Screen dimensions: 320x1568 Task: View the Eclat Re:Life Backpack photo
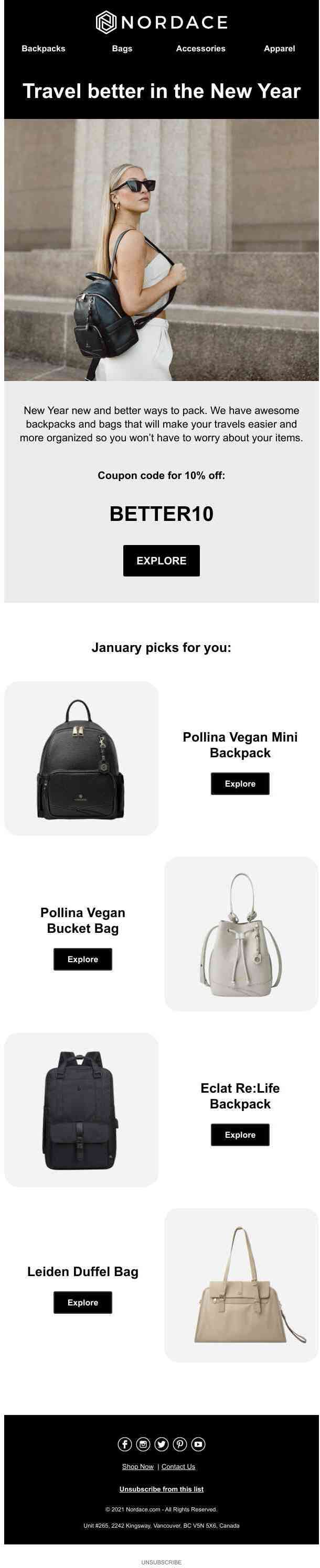click(x=82, y=1109)
